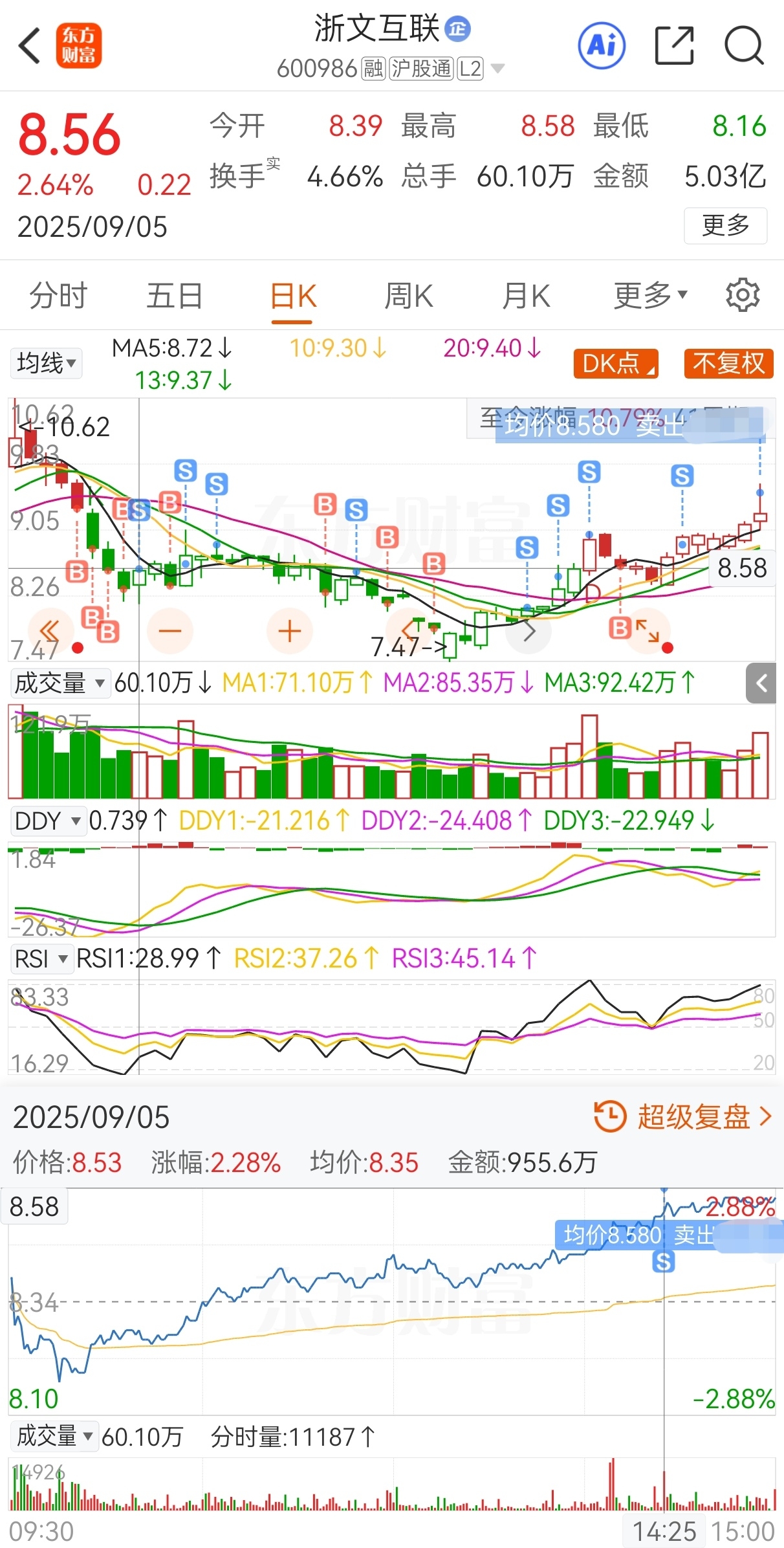Viewport: 784px width, 1548px height.
Task: Change the 不复权 adjustment setting
Action: 728,364
